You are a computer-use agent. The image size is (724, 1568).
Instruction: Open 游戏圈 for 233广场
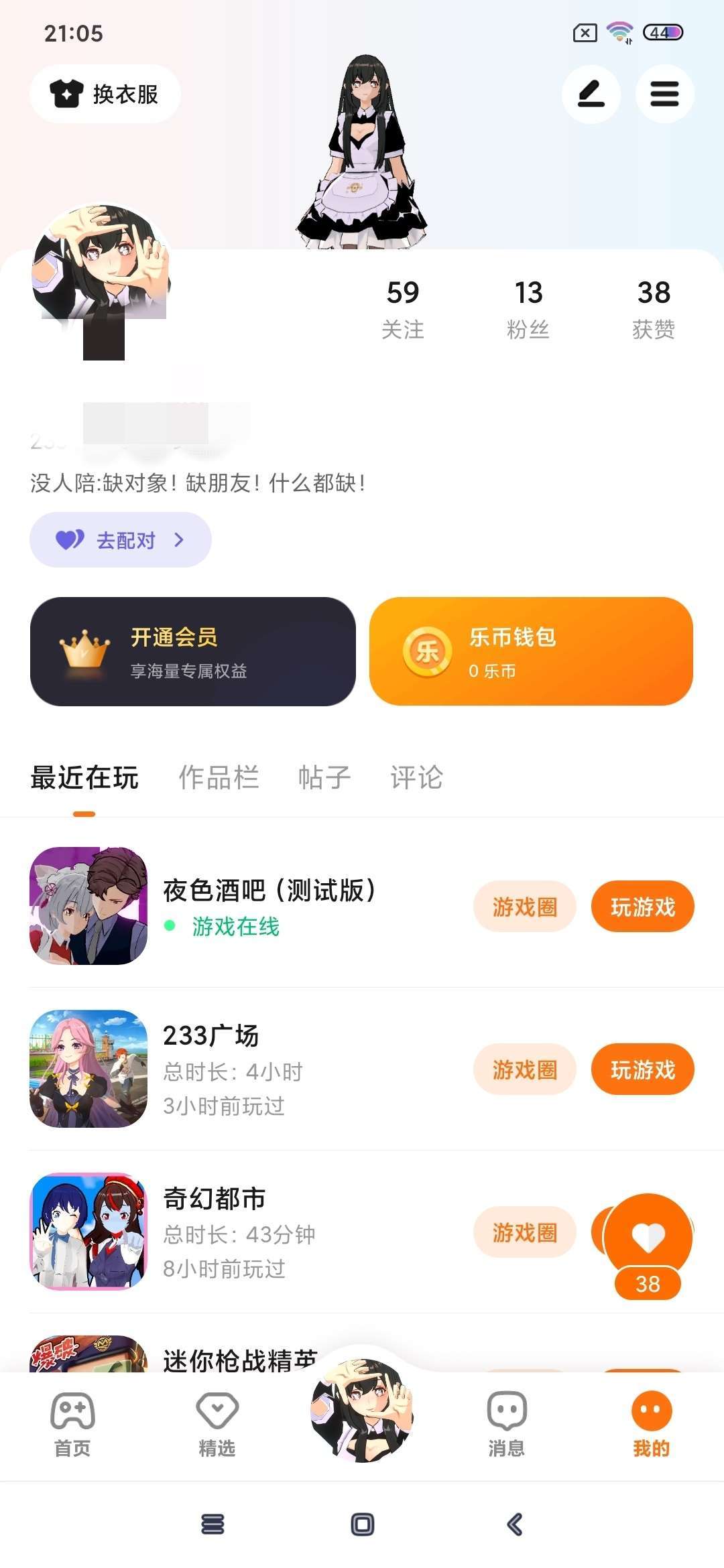524,1069
